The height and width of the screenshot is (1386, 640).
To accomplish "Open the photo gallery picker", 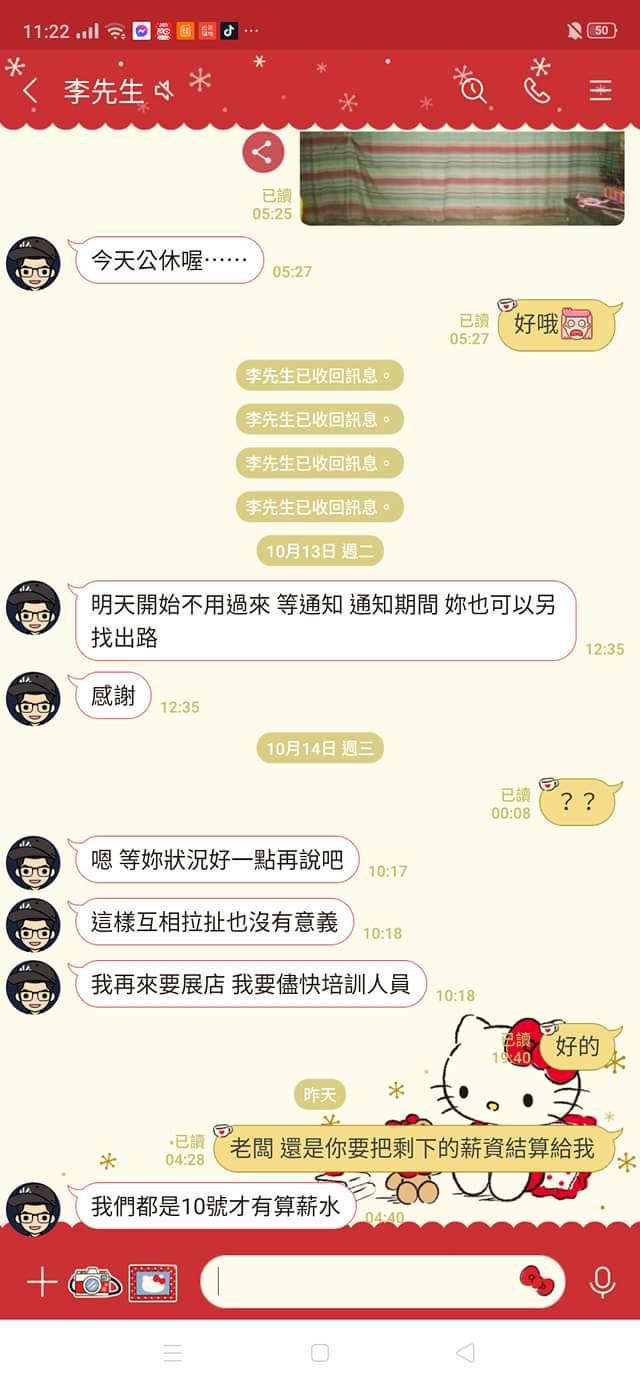I will tap(153, 1282).
